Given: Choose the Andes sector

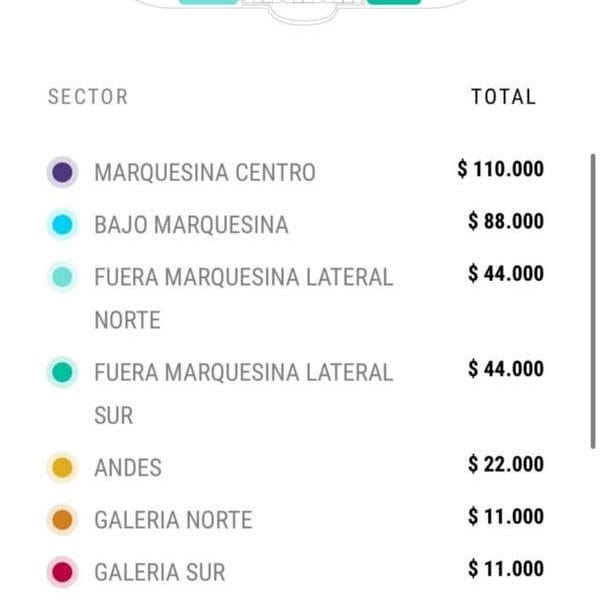Looking at the screenshot, I should (295, 467).
